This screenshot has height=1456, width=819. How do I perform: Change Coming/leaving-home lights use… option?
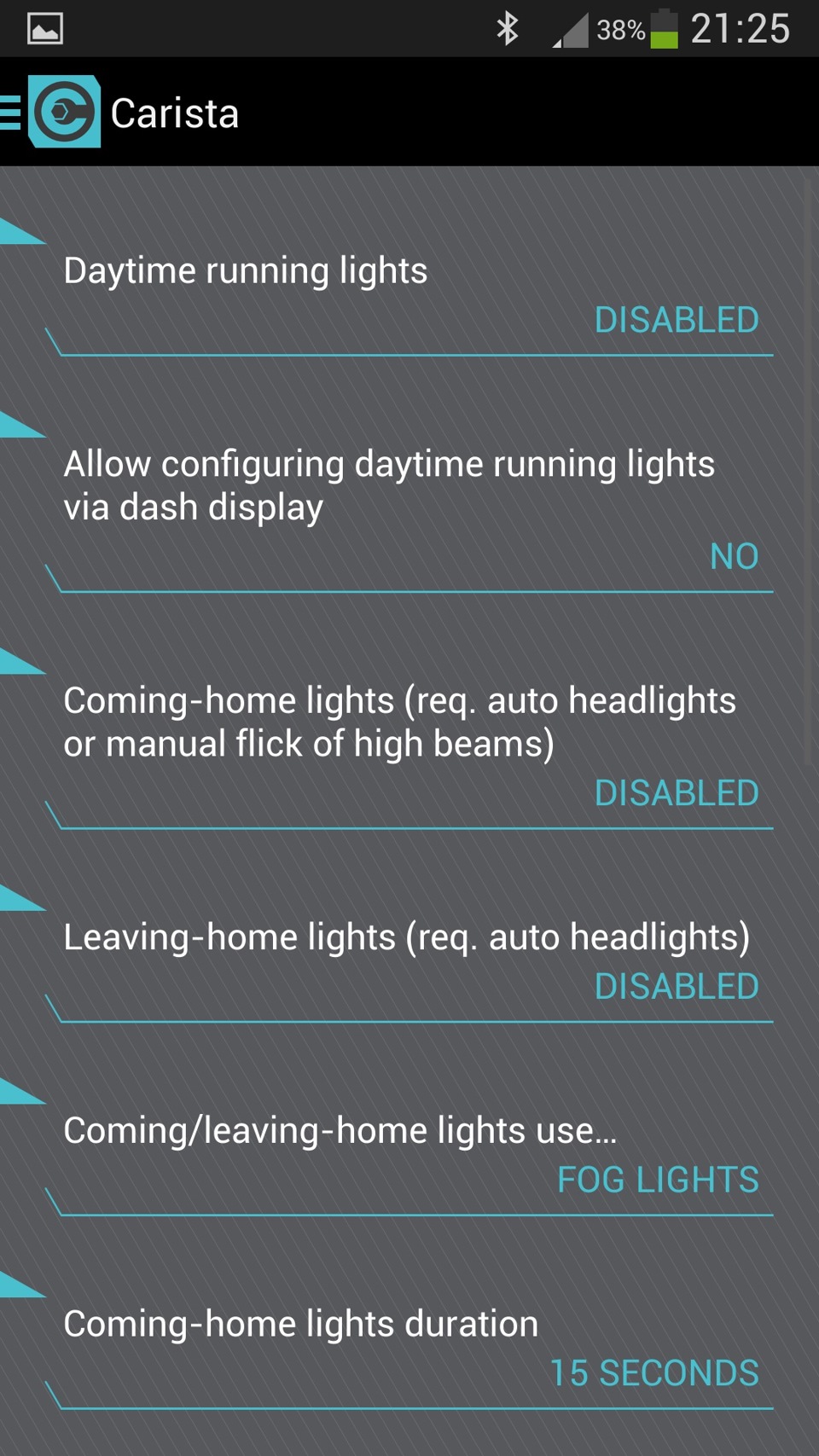[x=409, y=1153]
